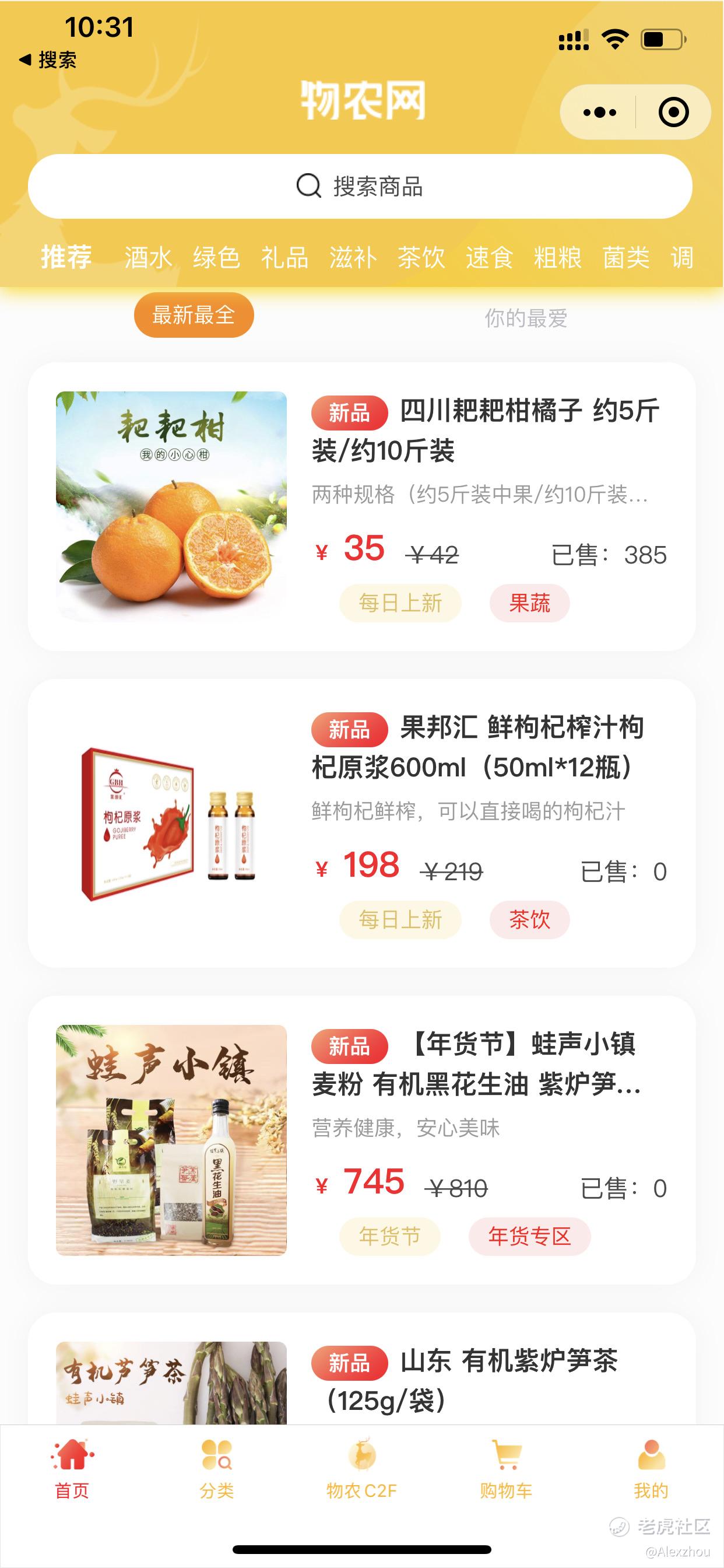Go to the 我的 tab
The width and height of the screenshot is (724, 1568).
(651, 1469)
